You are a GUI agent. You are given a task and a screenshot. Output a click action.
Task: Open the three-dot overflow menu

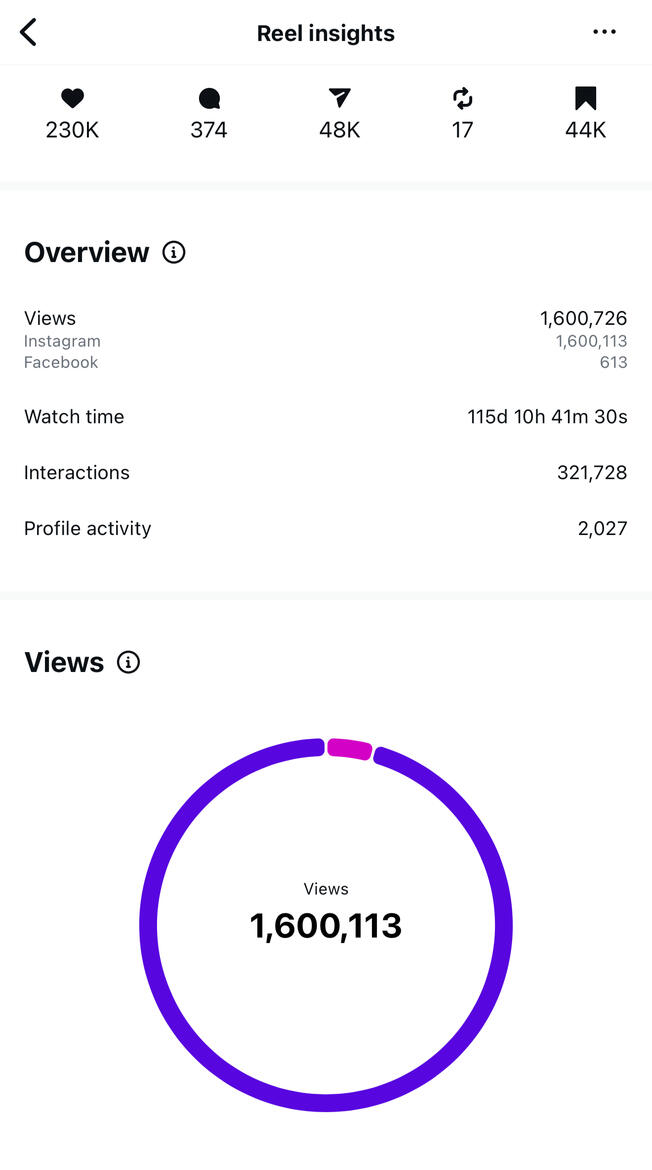point(604,32)
